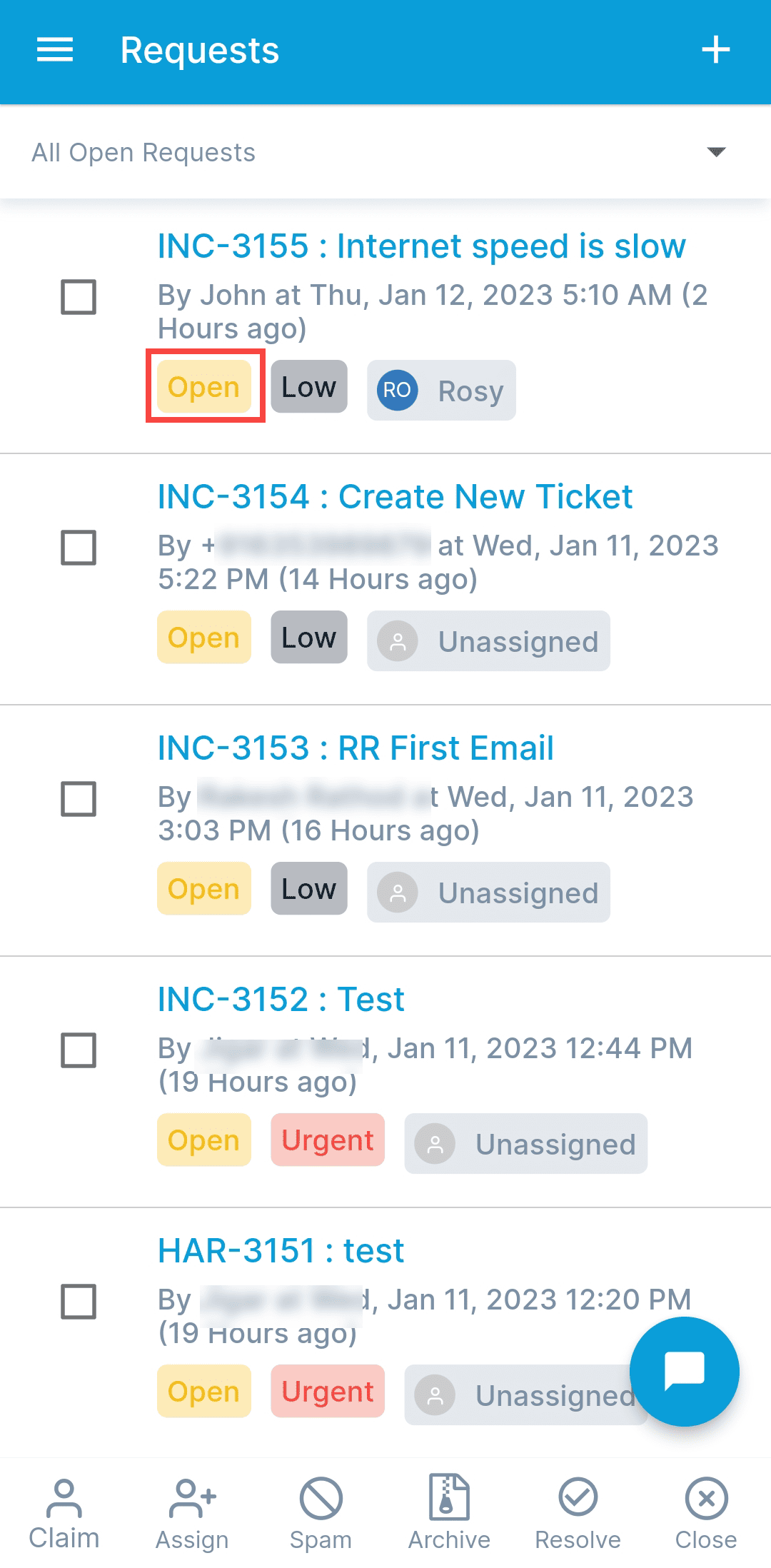771x1568 pixels.
Task: Click Rosy's blue RO avatar badge
Action: point(398,390)
